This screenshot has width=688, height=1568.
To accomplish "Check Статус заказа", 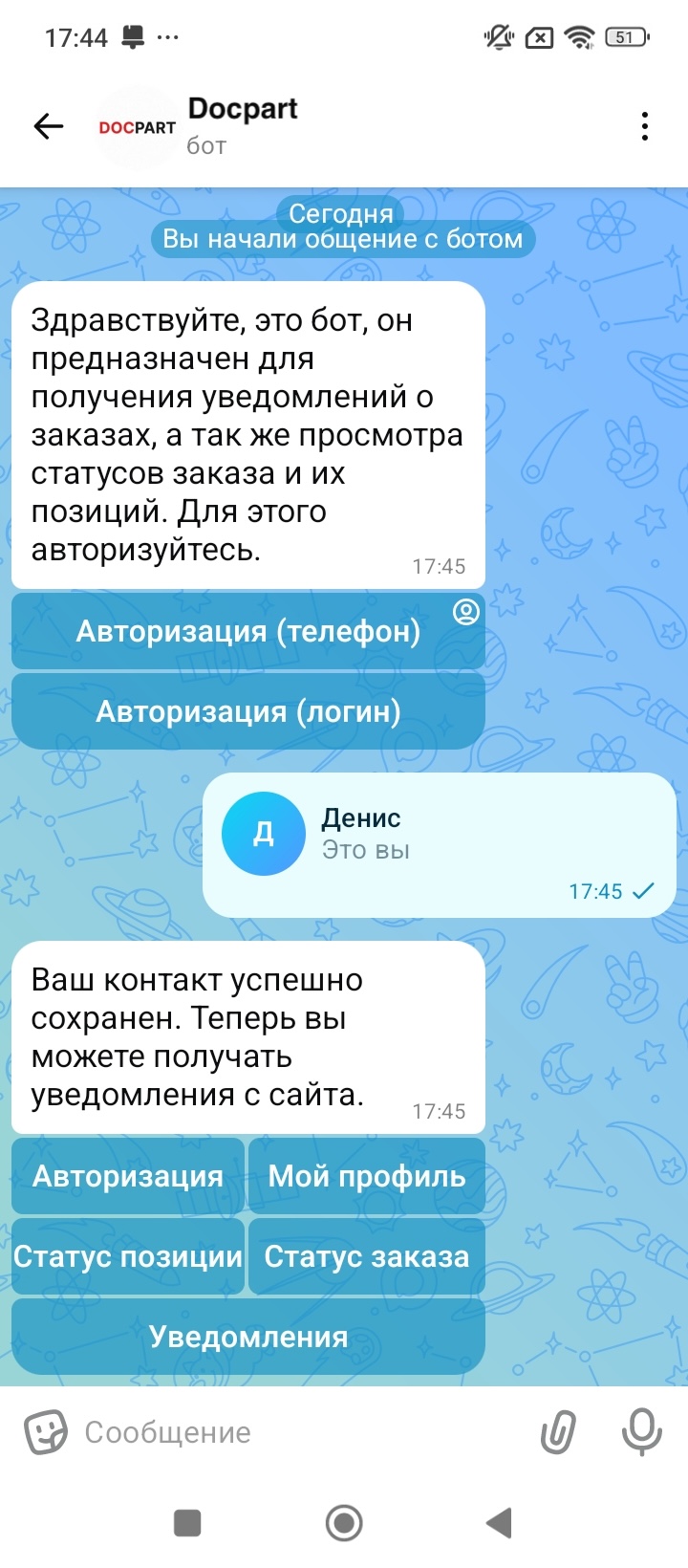I will click(x=366, y=1256).
